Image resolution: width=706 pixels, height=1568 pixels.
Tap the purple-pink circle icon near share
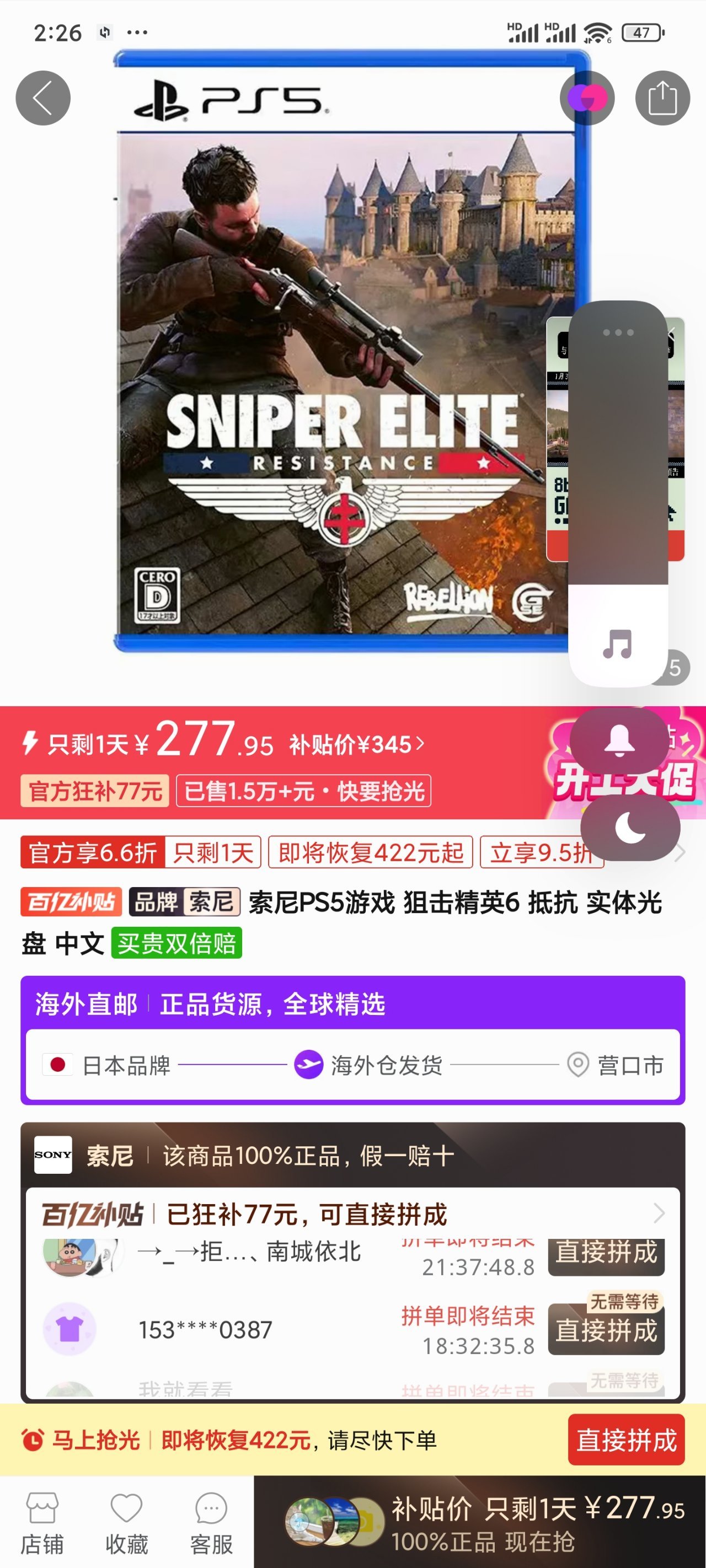point(587,98)
